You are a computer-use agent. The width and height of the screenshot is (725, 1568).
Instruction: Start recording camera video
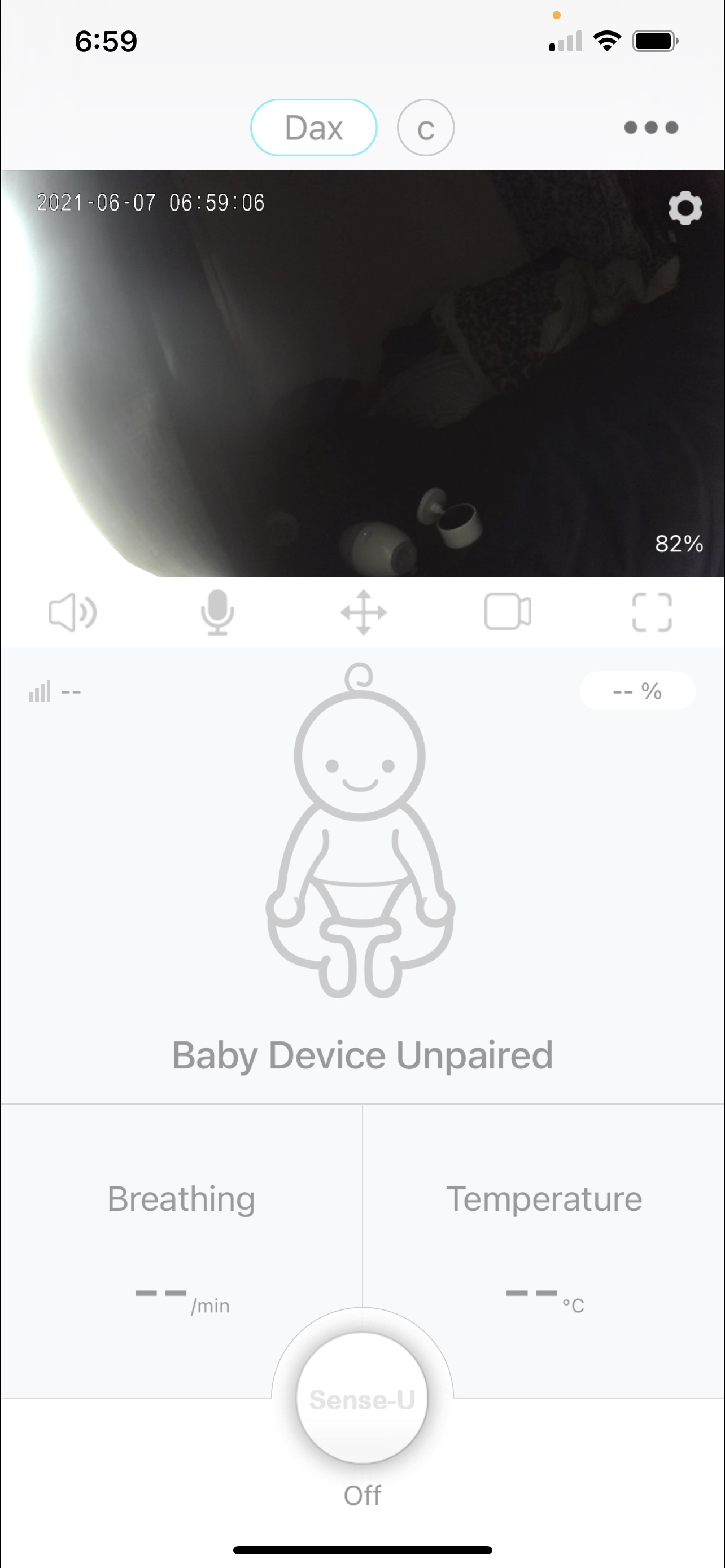coord(508,612)
